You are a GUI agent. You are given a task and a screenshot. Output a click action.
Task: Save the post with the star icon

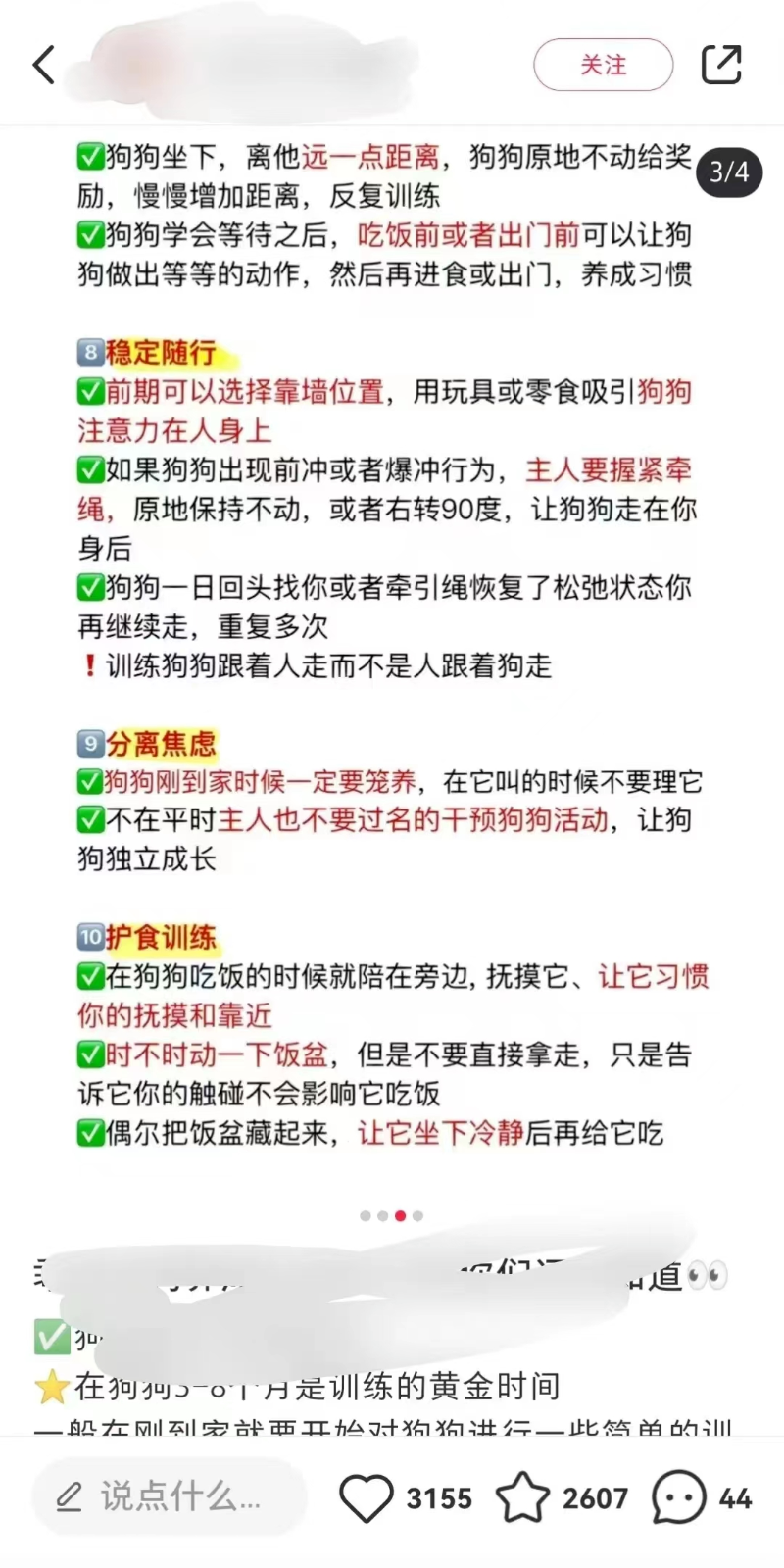coord(522,1497)
